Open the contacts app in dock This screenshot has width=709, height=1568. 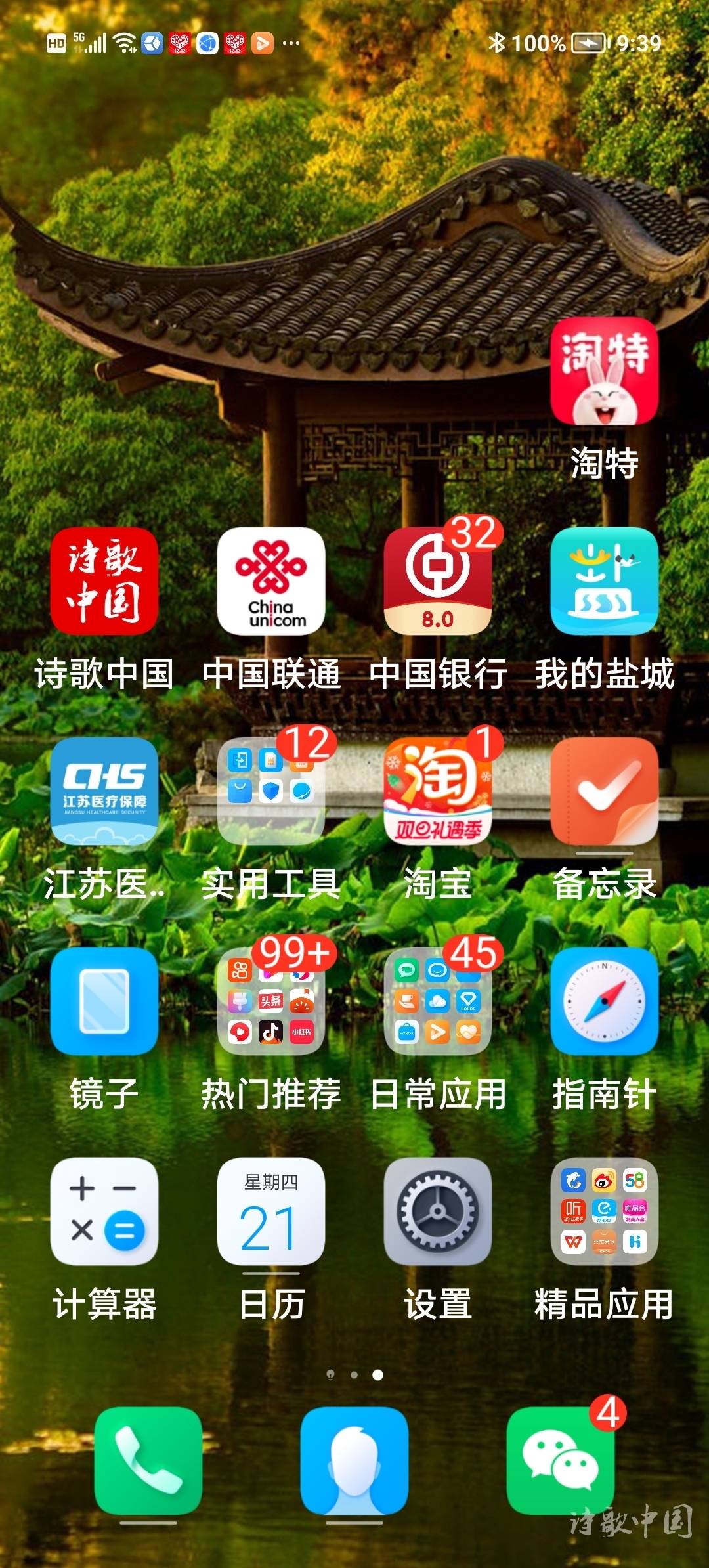click(x=354, y=1461)
